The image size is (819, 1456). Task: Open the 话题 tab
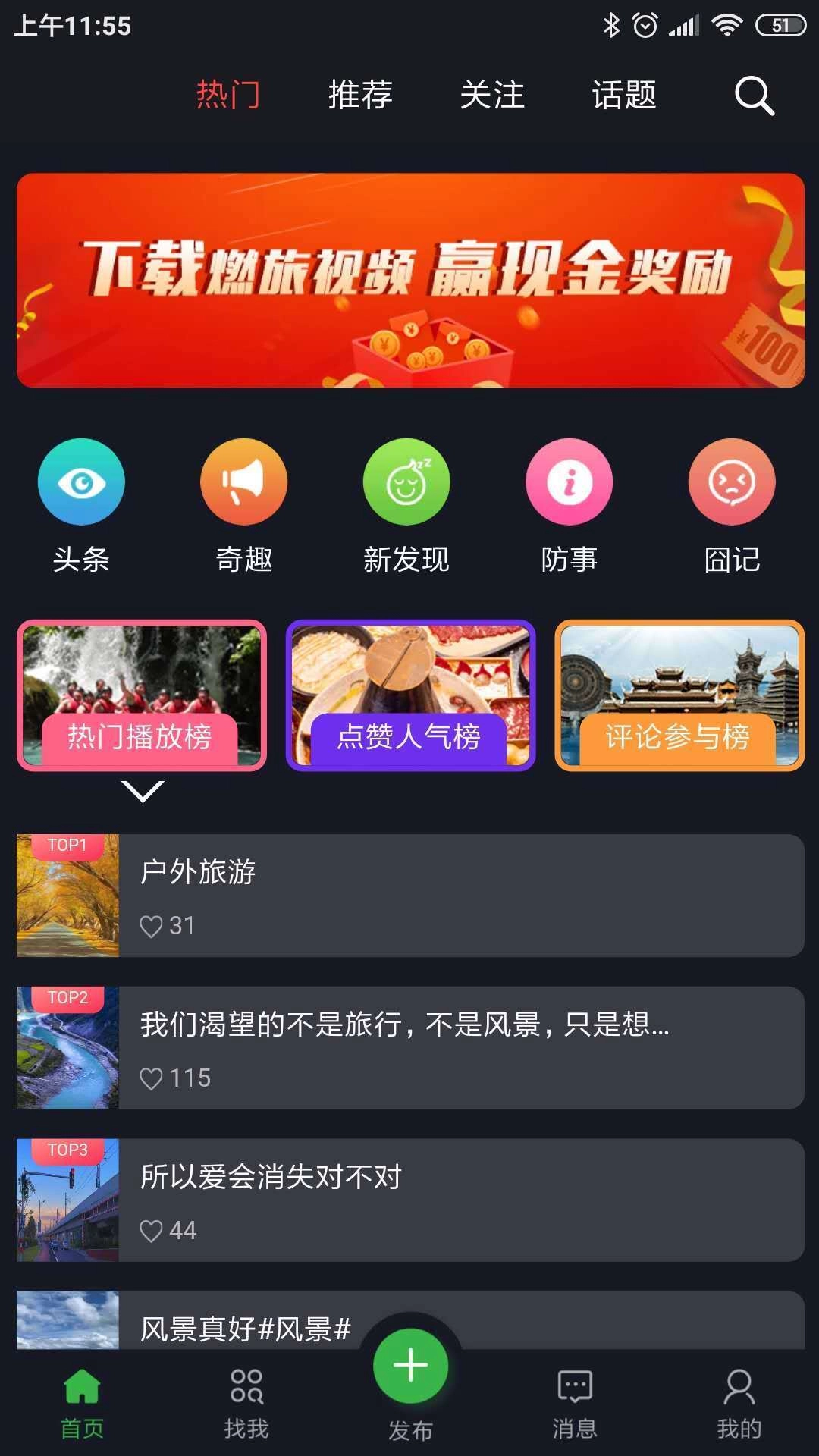624,96
